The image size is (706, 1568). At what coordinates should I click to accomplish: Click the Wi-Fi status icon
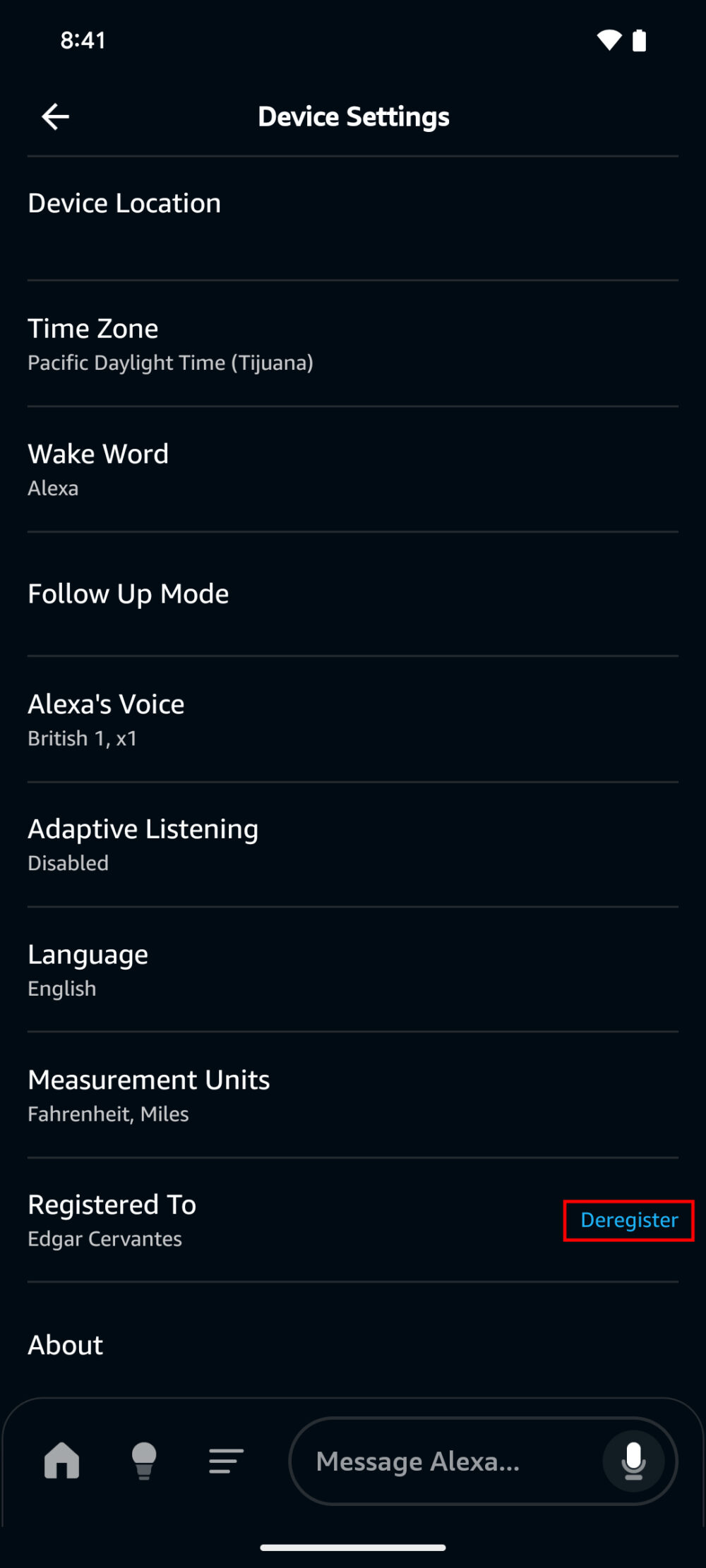609,40
